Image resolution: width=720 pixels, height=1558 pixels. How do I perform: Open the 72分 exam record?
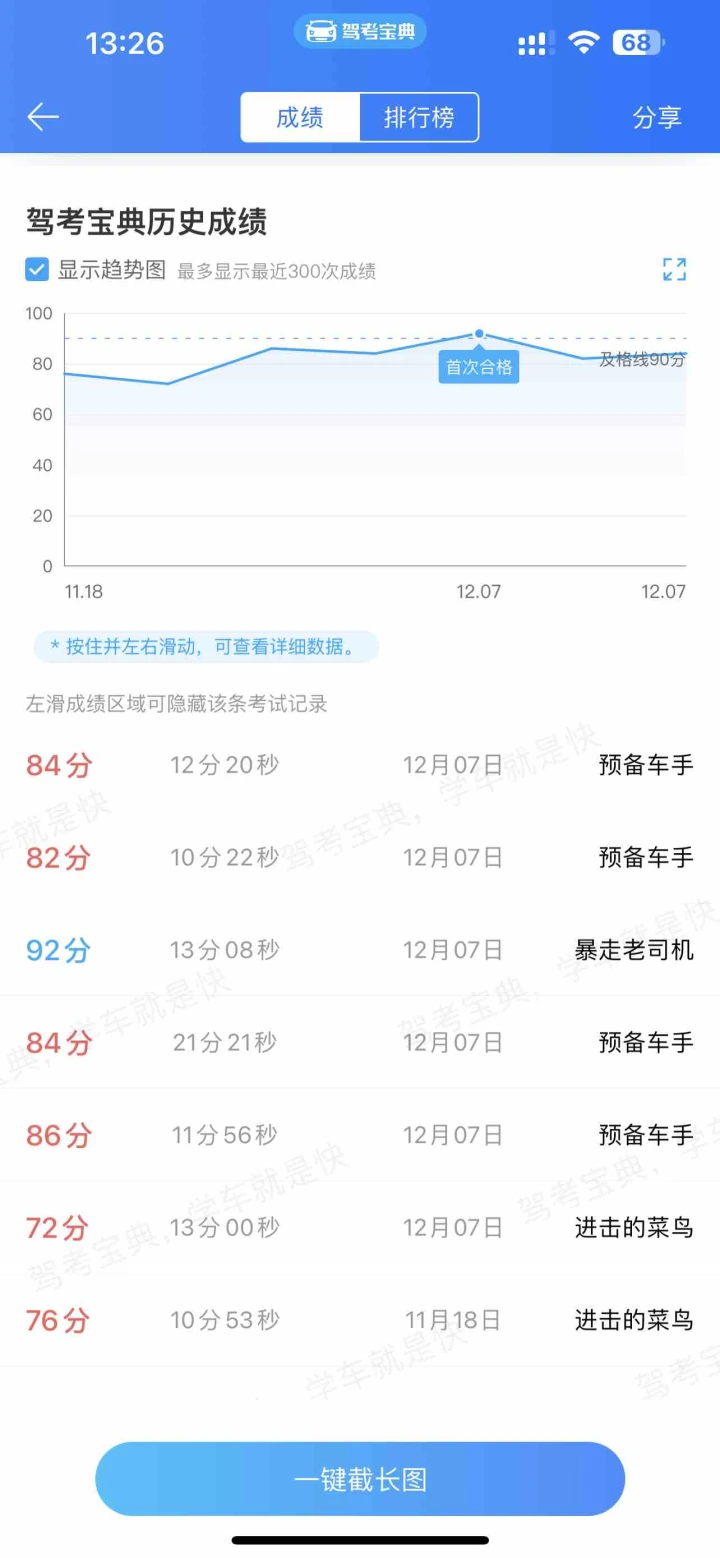pyautogui.click(x=360, y=1227)
